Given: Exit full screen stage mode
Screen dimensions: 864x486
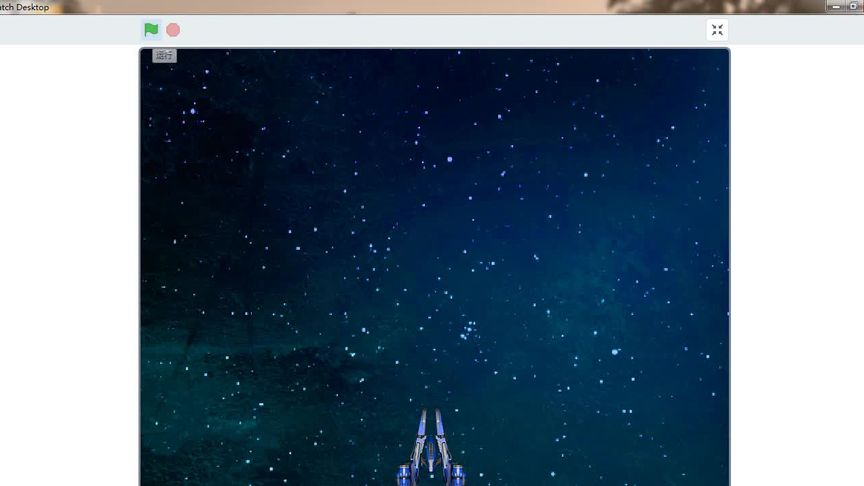Looking at the screenshot, I should click(x=717, y=30).
